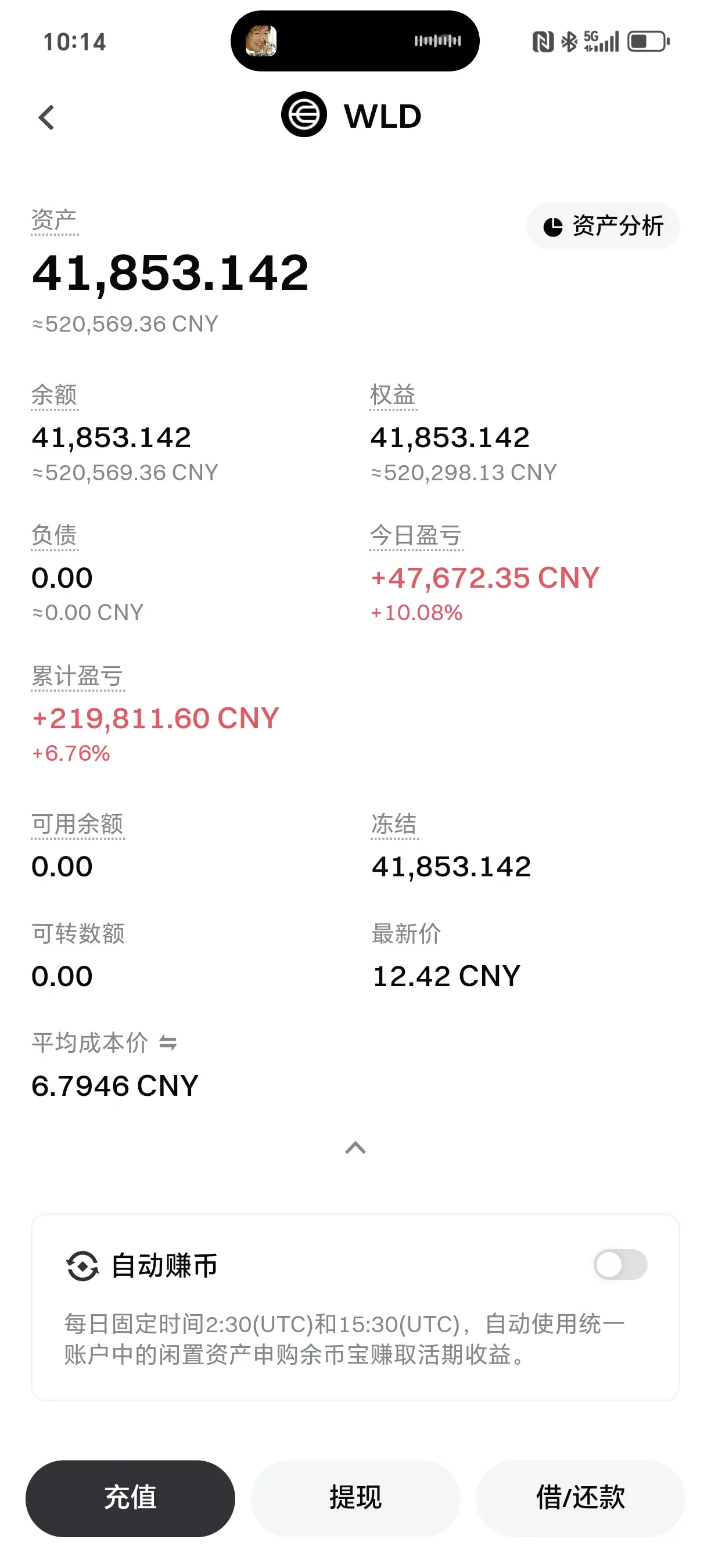Image resolution: width=711 pixels, height=1568 pixels.
Task: Show the explanation for 累计盈亏
Action: pyautogui.click(x=78, y=676)
